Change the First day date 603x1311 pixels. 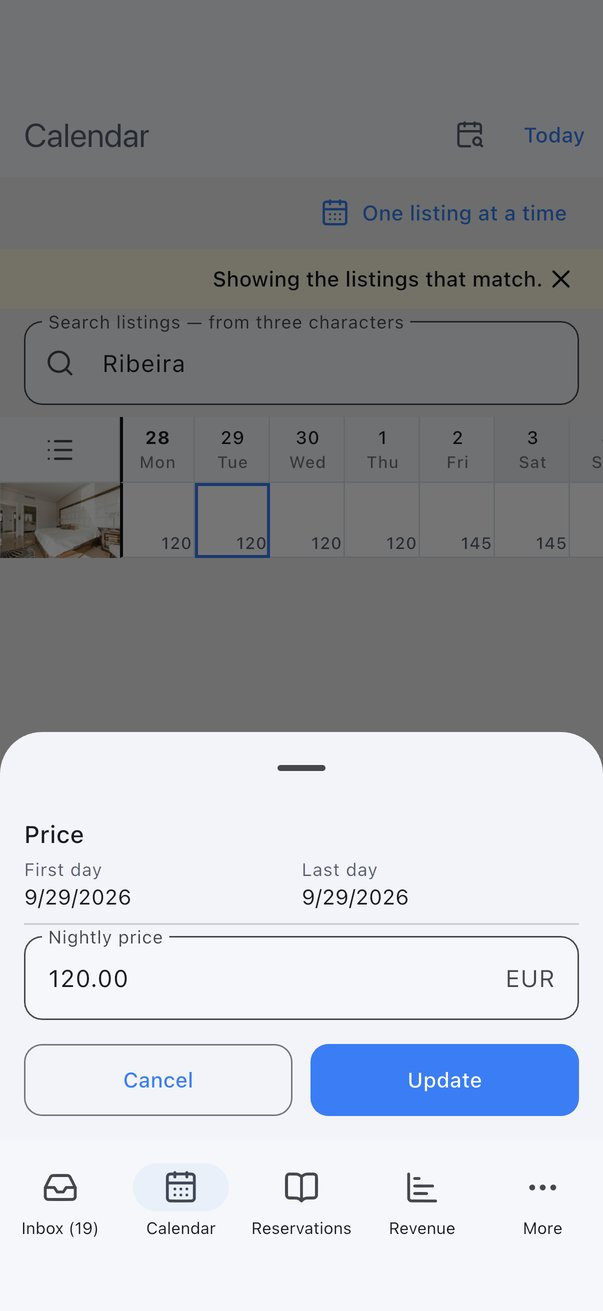tap(78, 897)
